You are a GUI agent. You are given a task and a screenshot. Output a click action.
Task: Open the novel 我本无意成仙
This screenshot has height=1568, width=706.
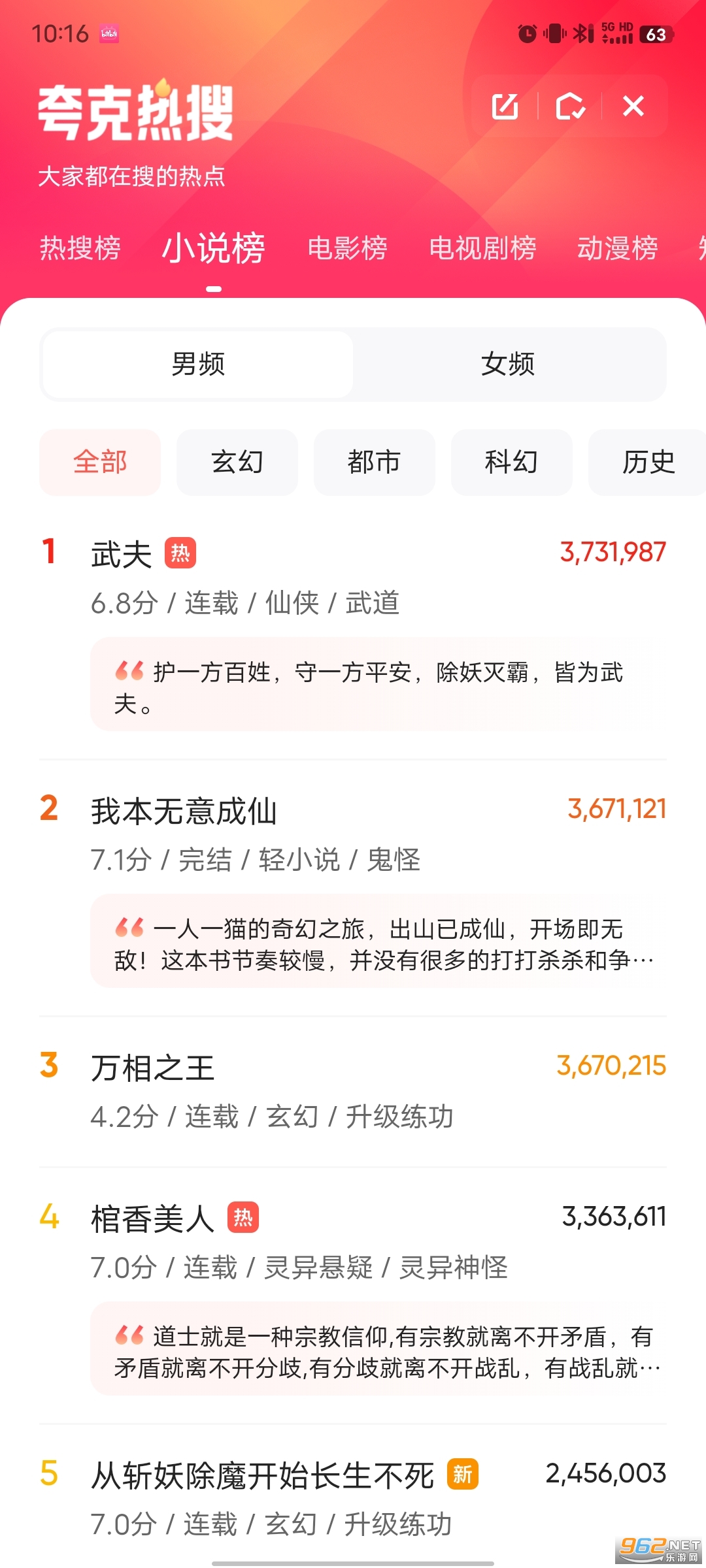[x=184, y=811]
